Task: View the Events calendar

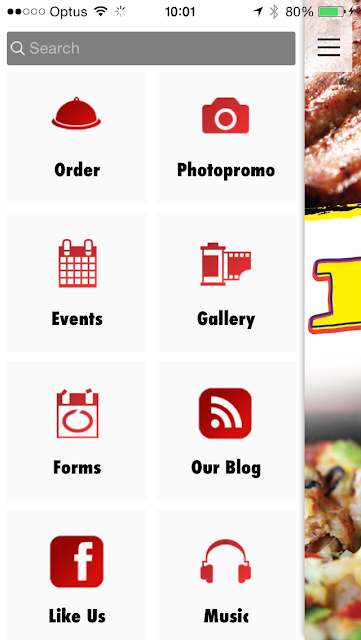Action: click(x=77, y=282)
